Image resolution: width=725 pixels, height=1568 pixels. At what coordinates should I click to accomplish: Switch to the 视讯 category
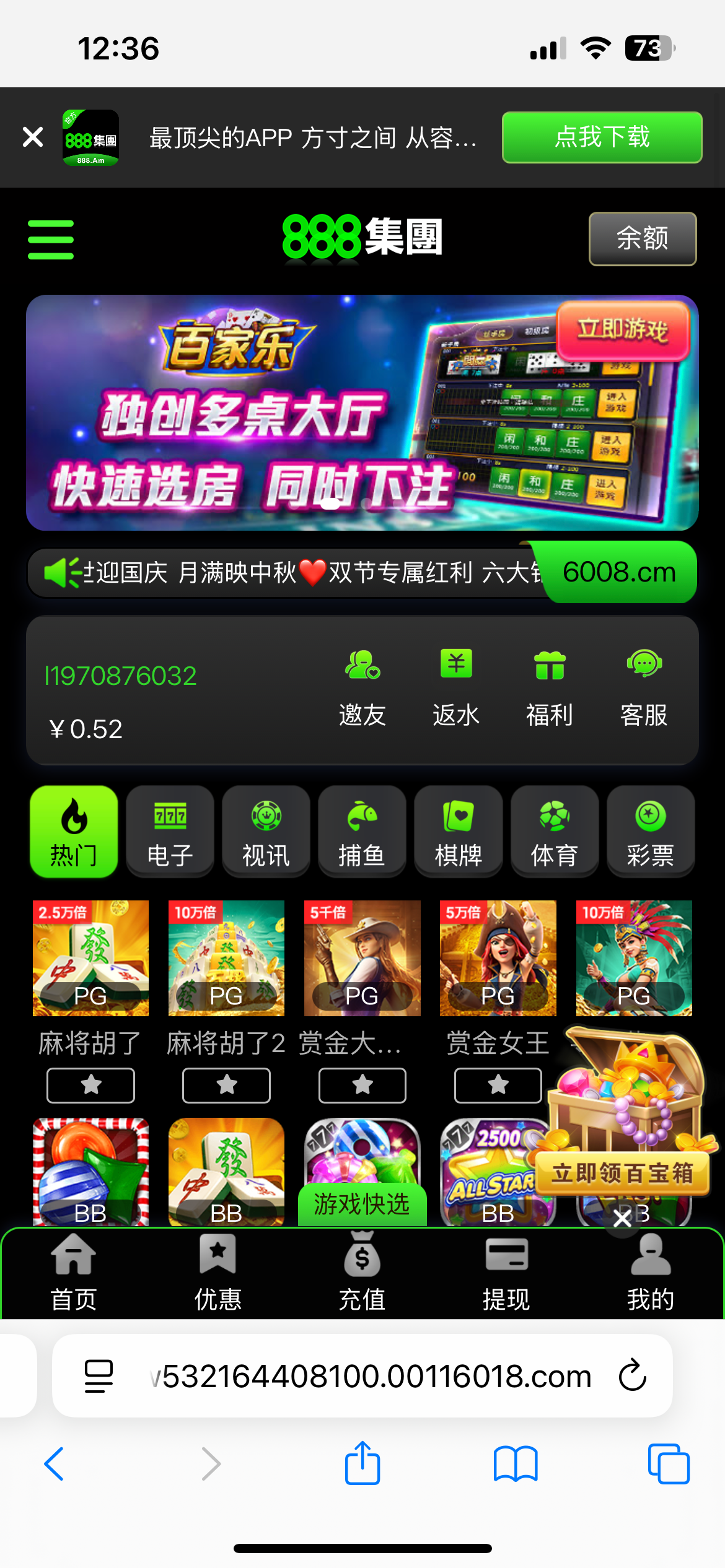[266, 831]
